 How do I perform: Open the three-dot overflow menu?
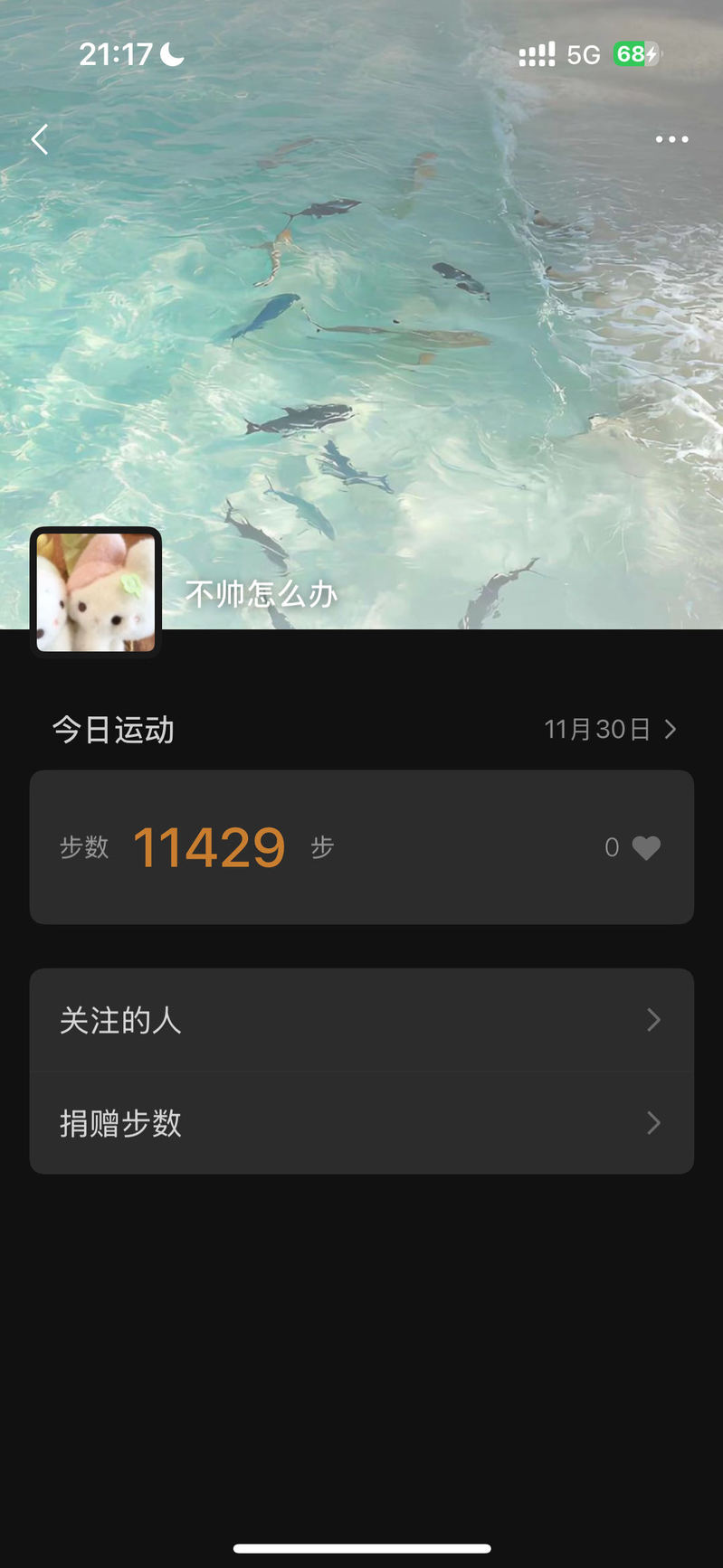click(671, 139)
